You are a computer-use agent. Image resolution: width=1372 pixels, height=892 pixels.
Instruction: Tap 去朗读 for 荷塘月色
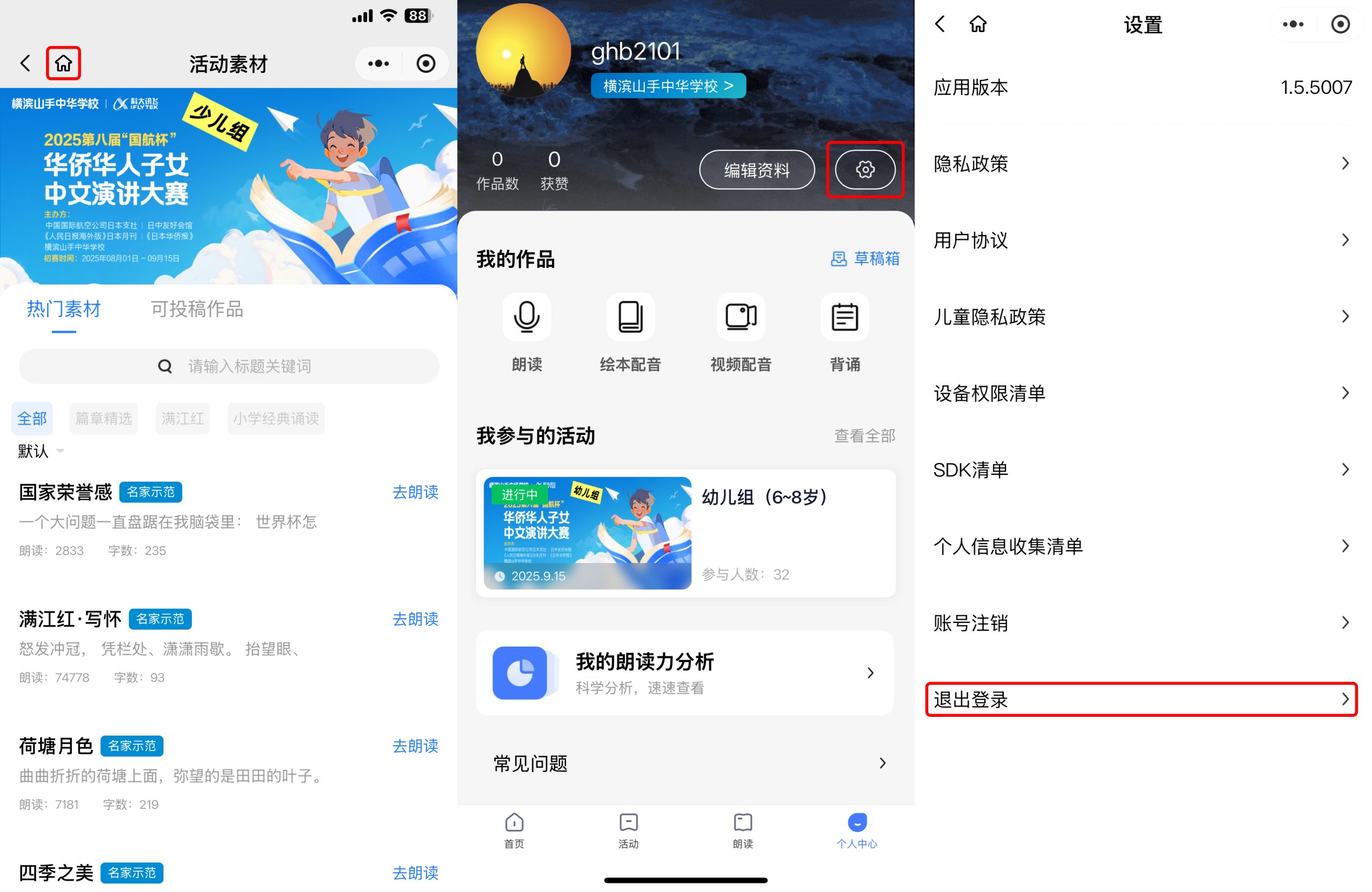415,746
